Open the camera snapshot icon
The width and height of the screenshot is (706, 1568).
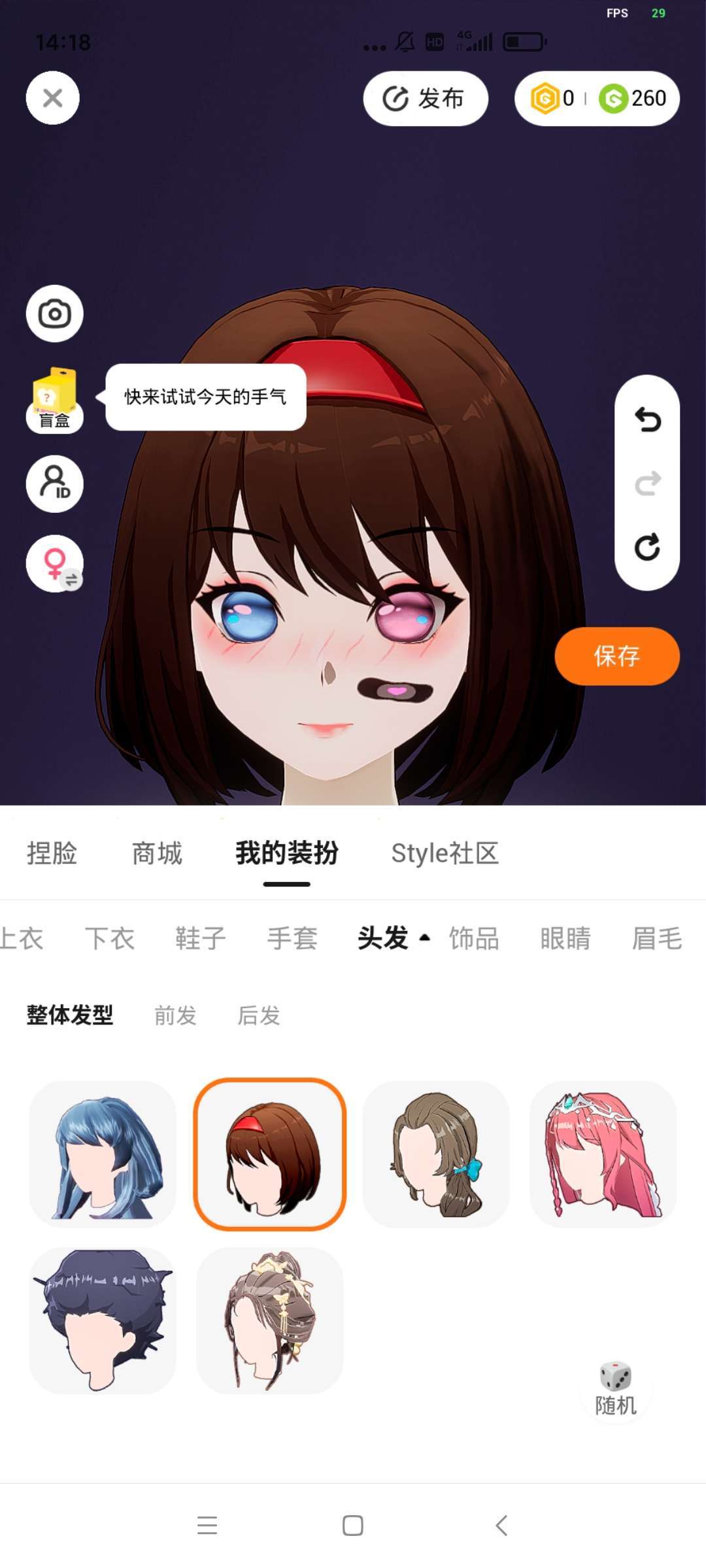[54, 314]
